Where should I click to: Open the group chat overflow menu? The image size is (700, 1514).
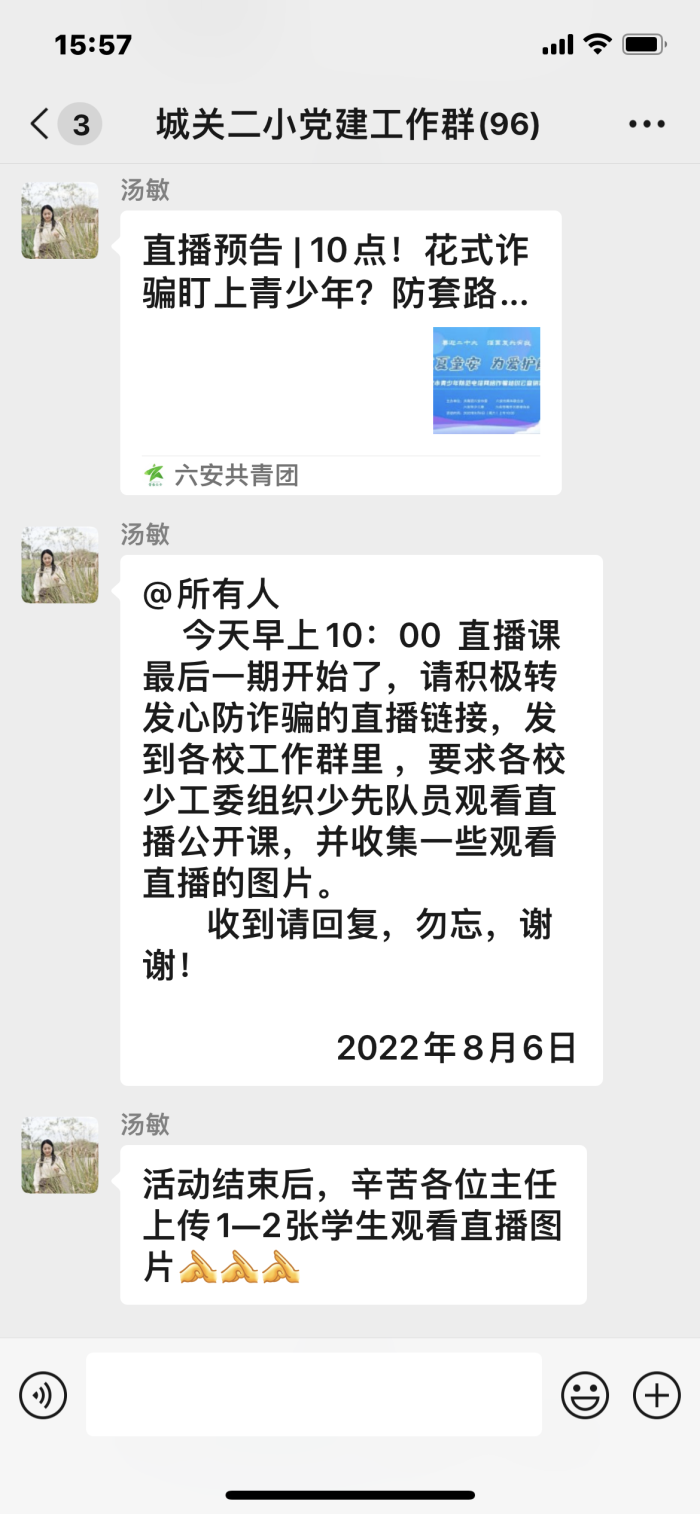646,125
